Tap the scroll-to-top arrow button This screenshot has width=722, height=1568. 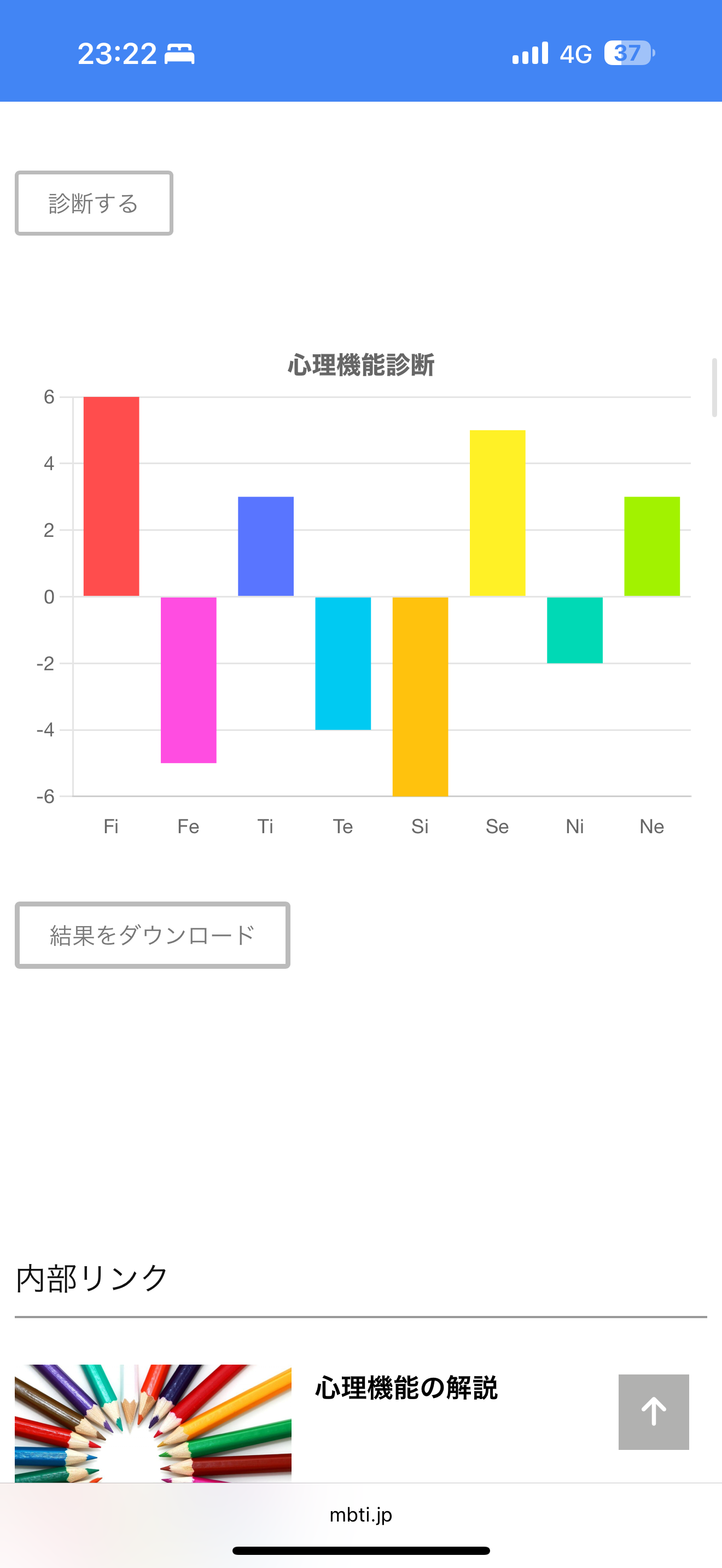[x=653, y=1412]
